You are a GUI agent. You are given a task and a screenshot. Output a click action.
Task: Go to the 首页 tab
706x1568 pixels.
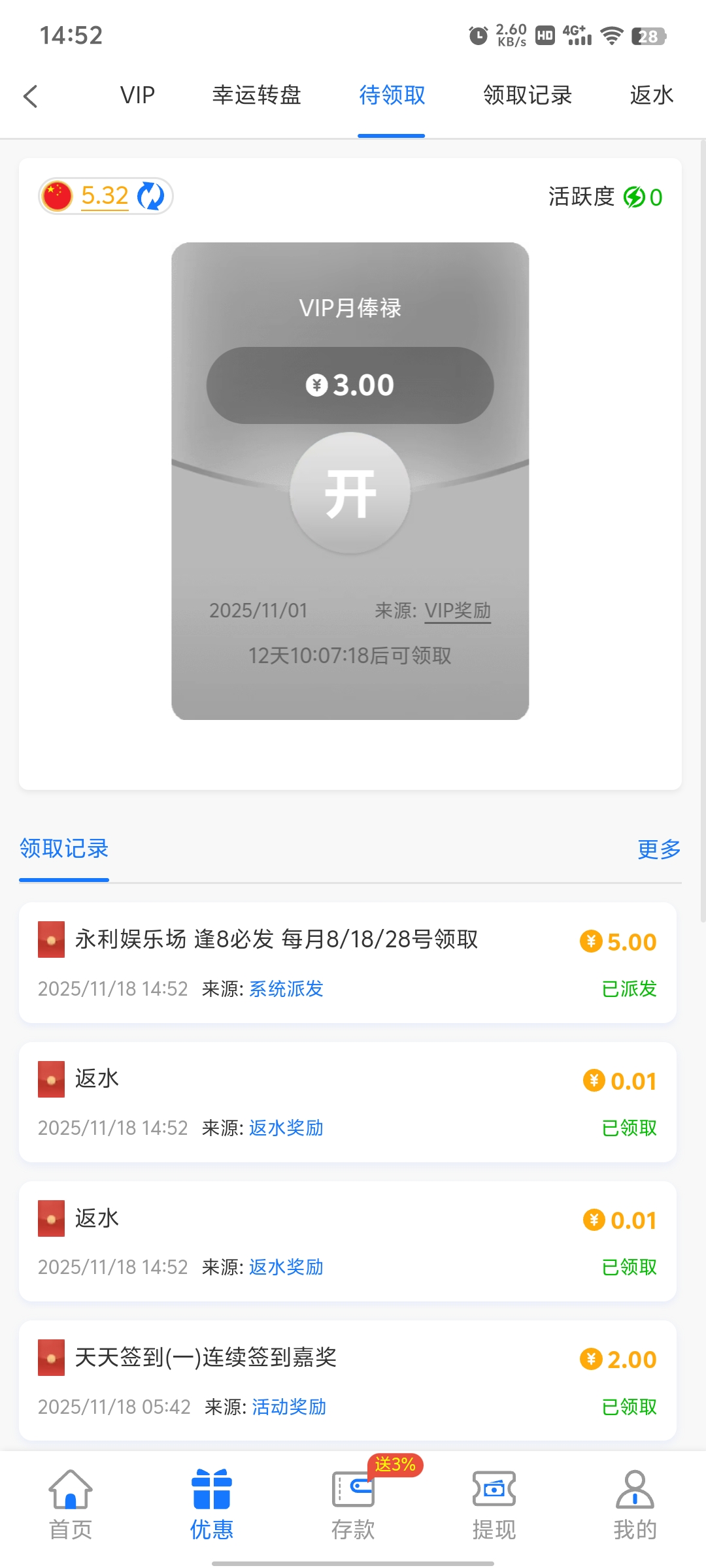pos(71,1503)
